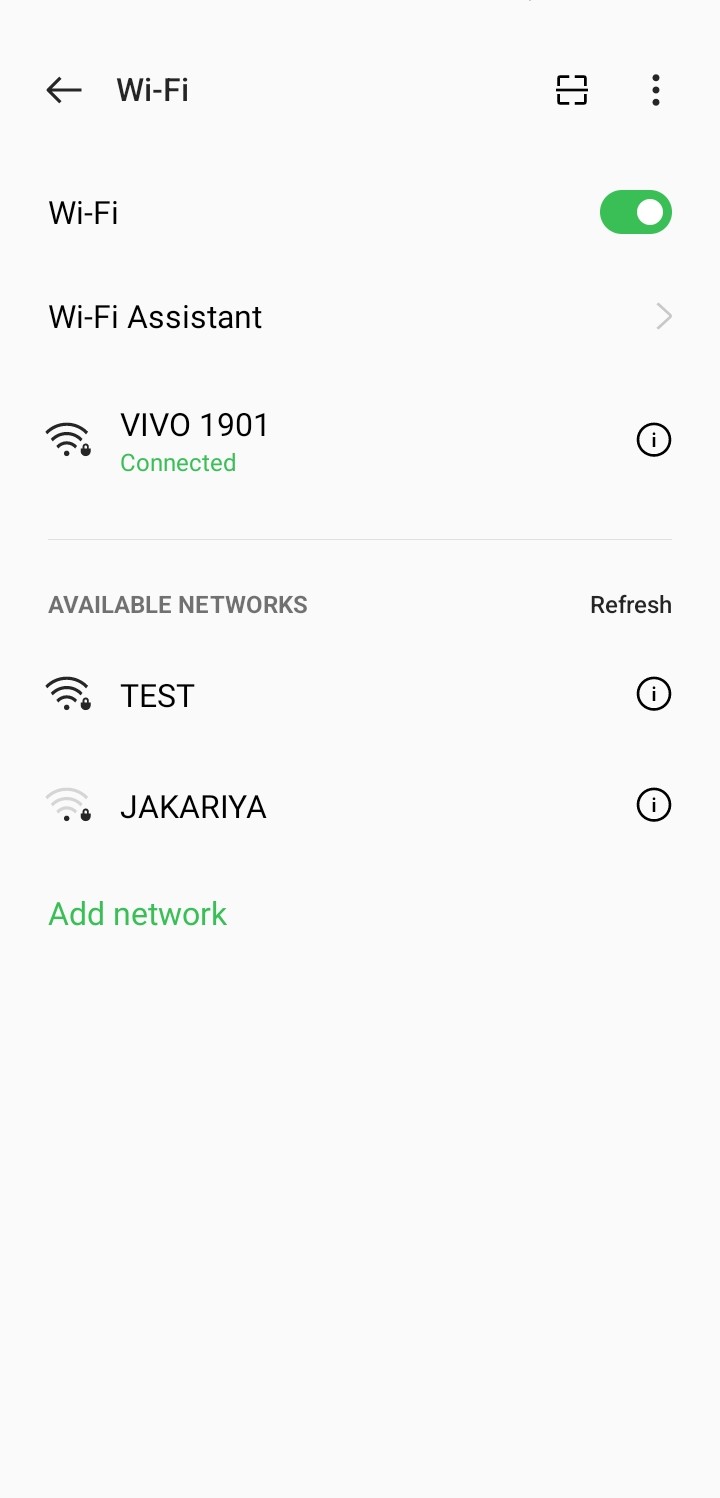
Task: Show info for the TEST network
Action: click(654, 694)
